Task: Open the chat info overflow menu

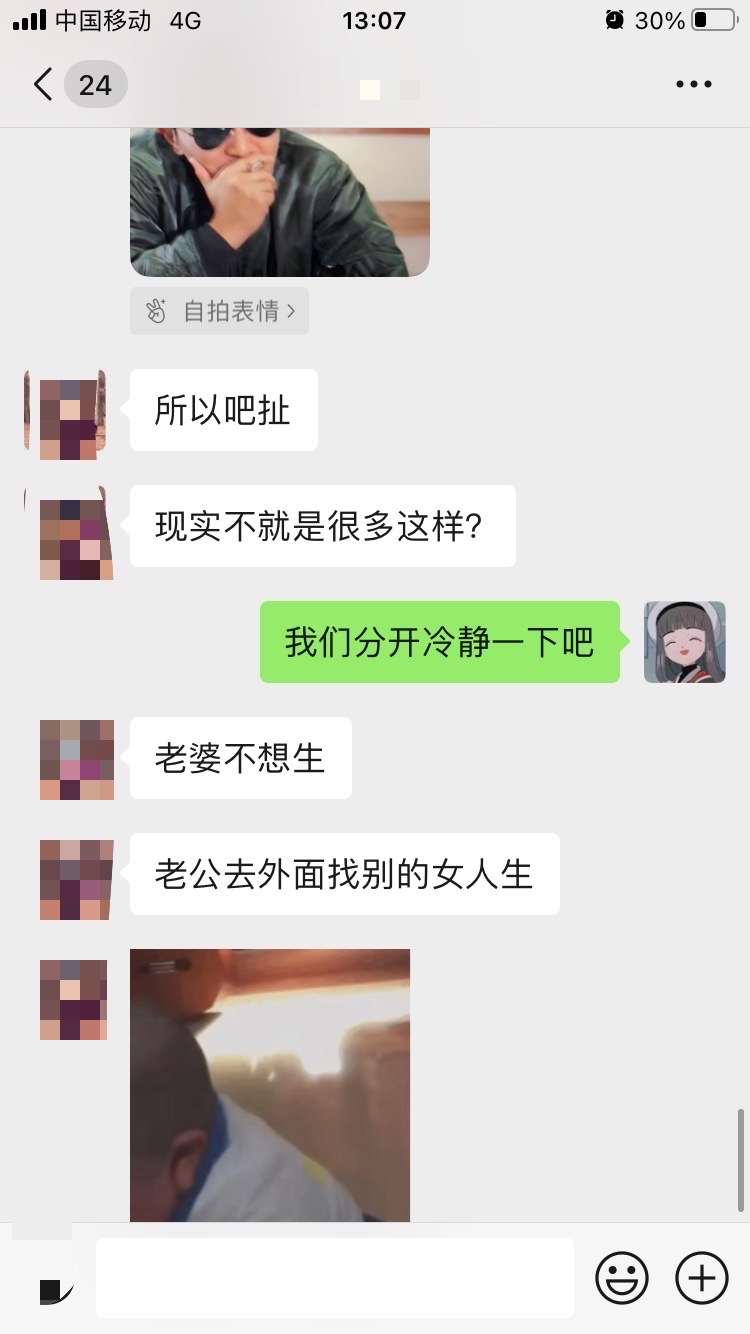Action: coord(693,85)
